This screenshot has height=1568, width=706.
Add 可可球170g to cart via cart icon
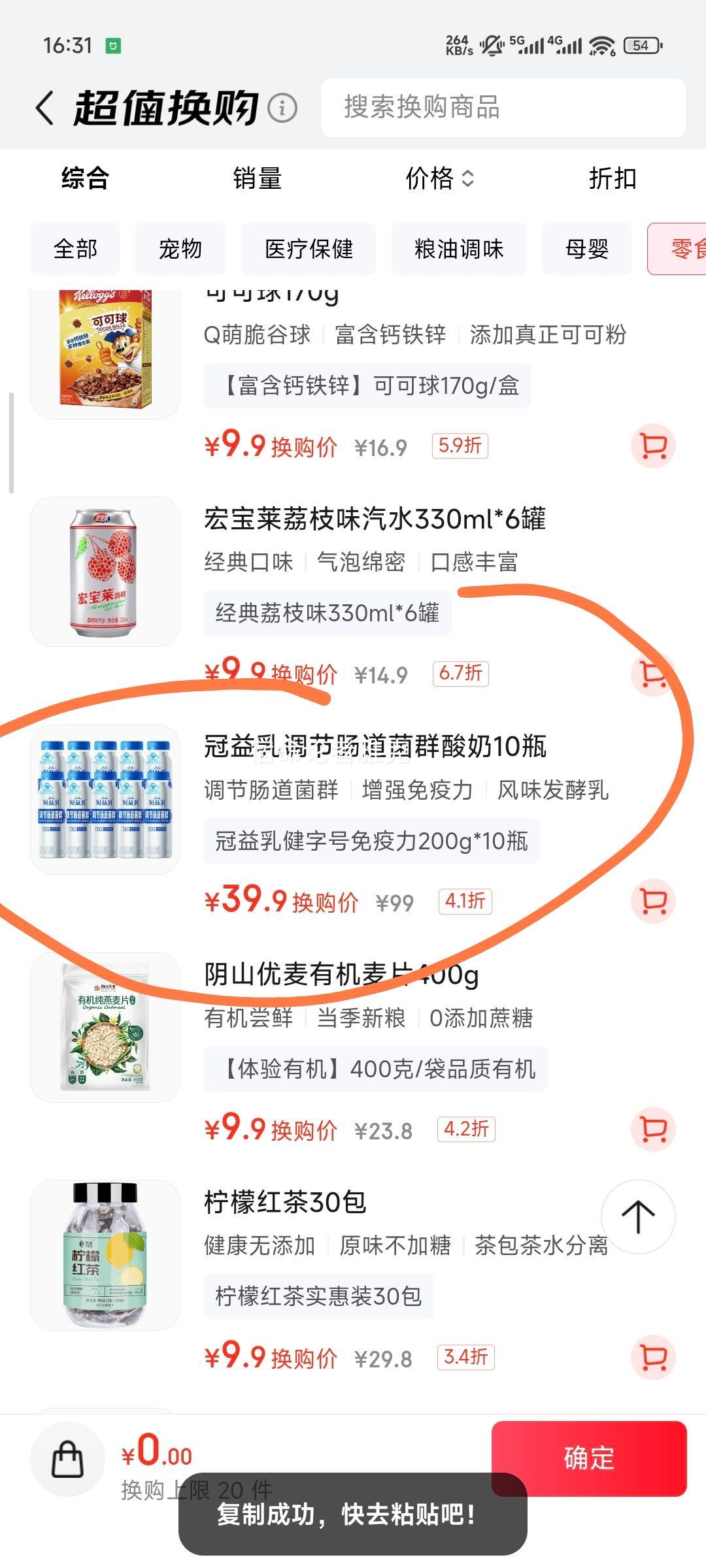pyautogui.click(x=653, y=446)
